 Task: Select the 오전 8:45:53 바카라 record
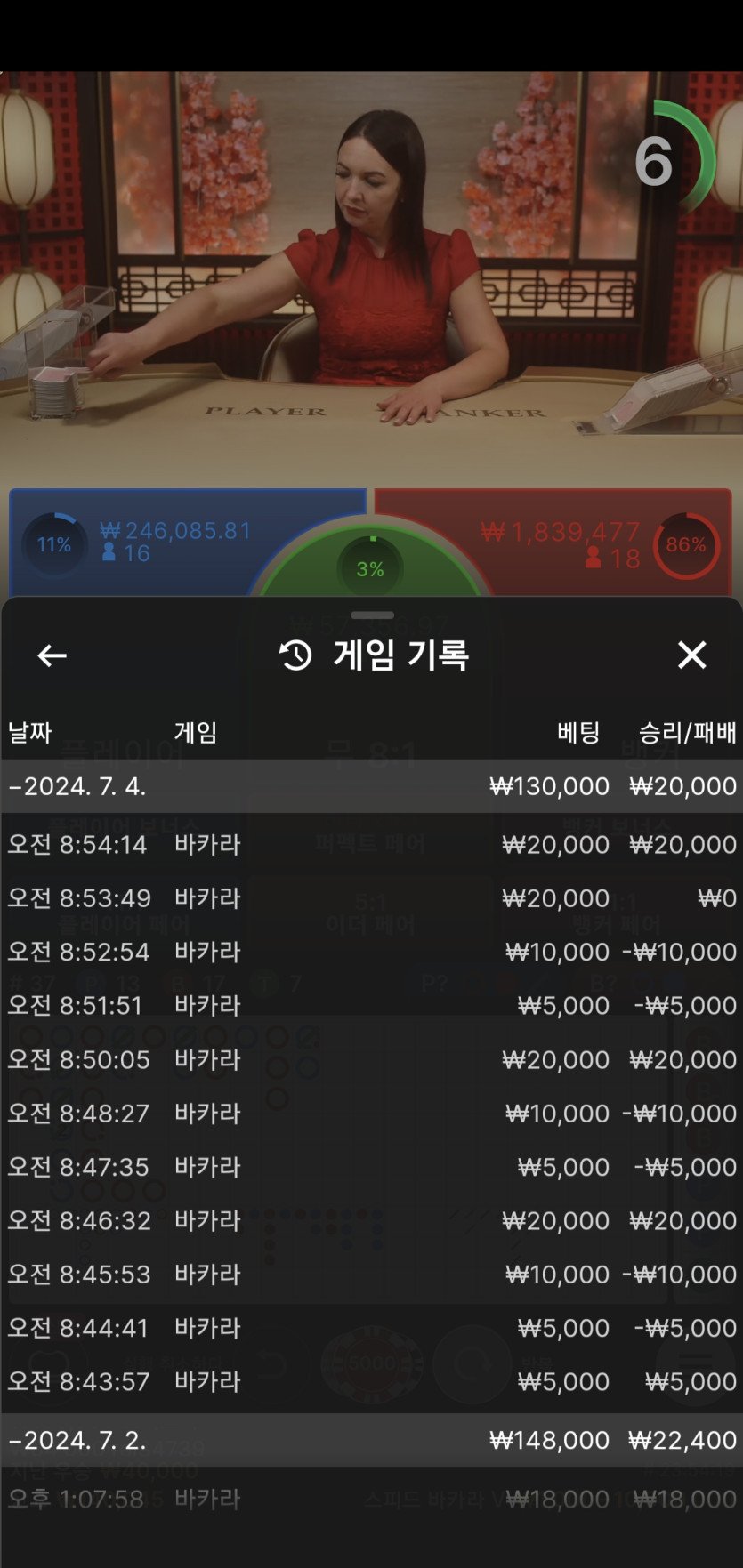(x=371, y=1274)
